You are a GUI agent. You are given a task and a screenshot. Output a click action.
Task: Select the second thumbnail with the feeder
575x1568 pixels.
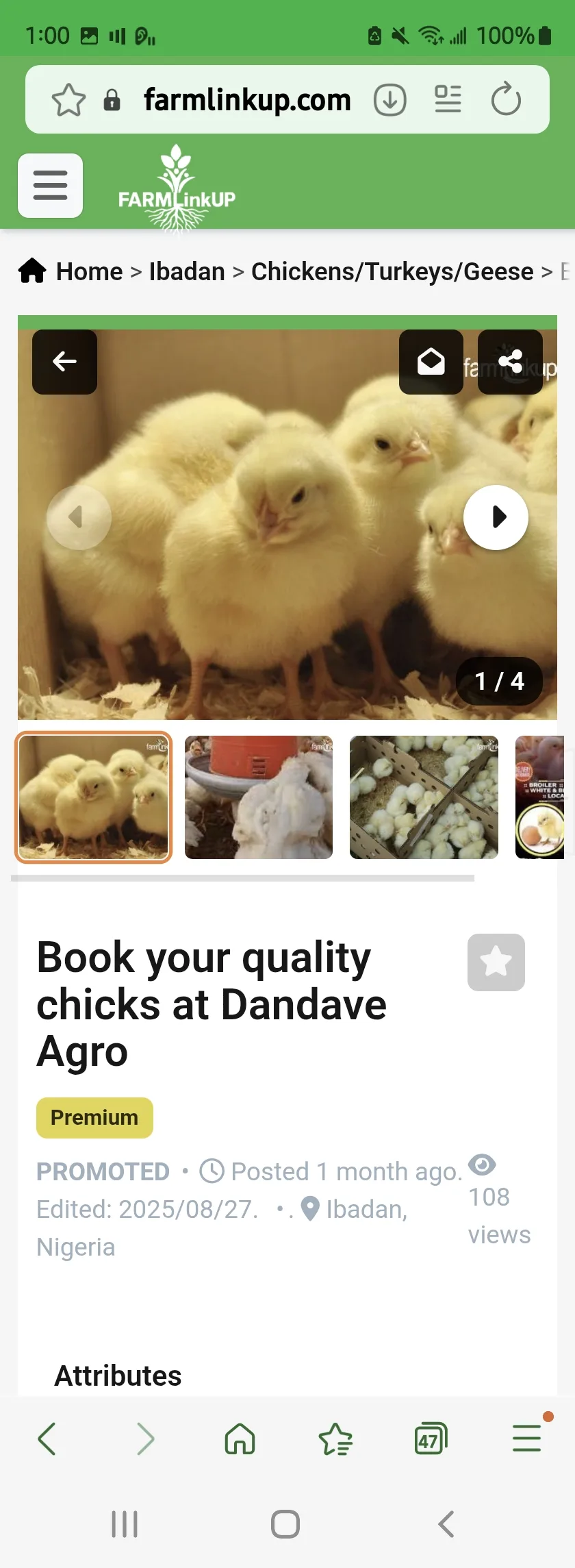tap(259, 797)
